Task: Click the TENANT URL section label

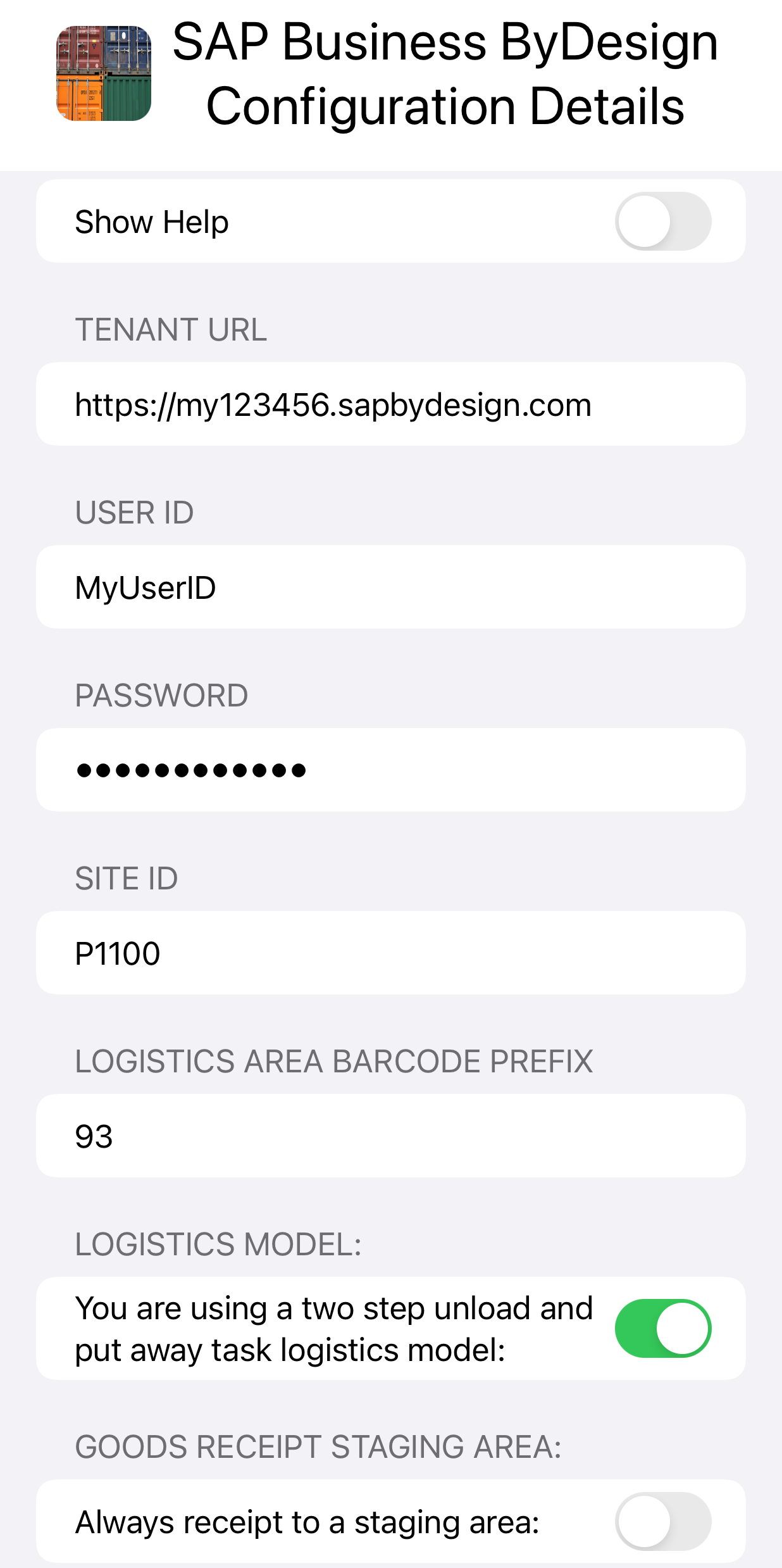Action: click(x=171, y=330)
